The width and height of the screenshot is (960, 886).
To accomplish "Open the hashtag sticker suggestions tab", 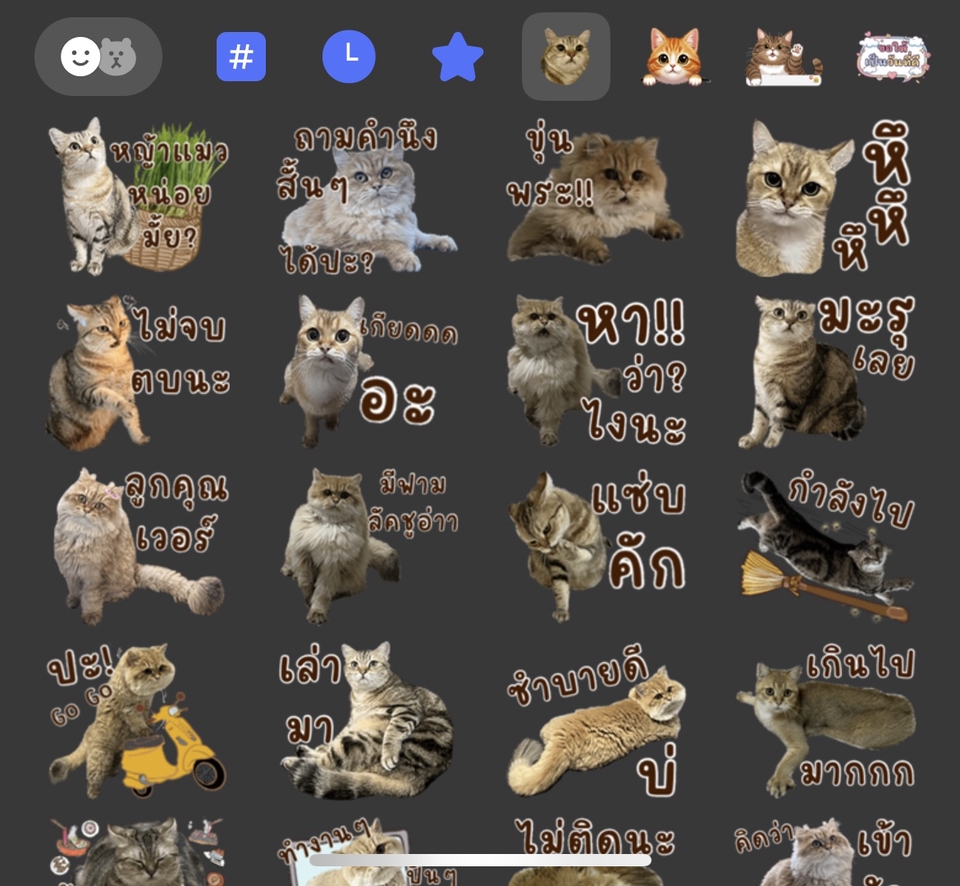I will pyautogui.click(x=241, y=57).
